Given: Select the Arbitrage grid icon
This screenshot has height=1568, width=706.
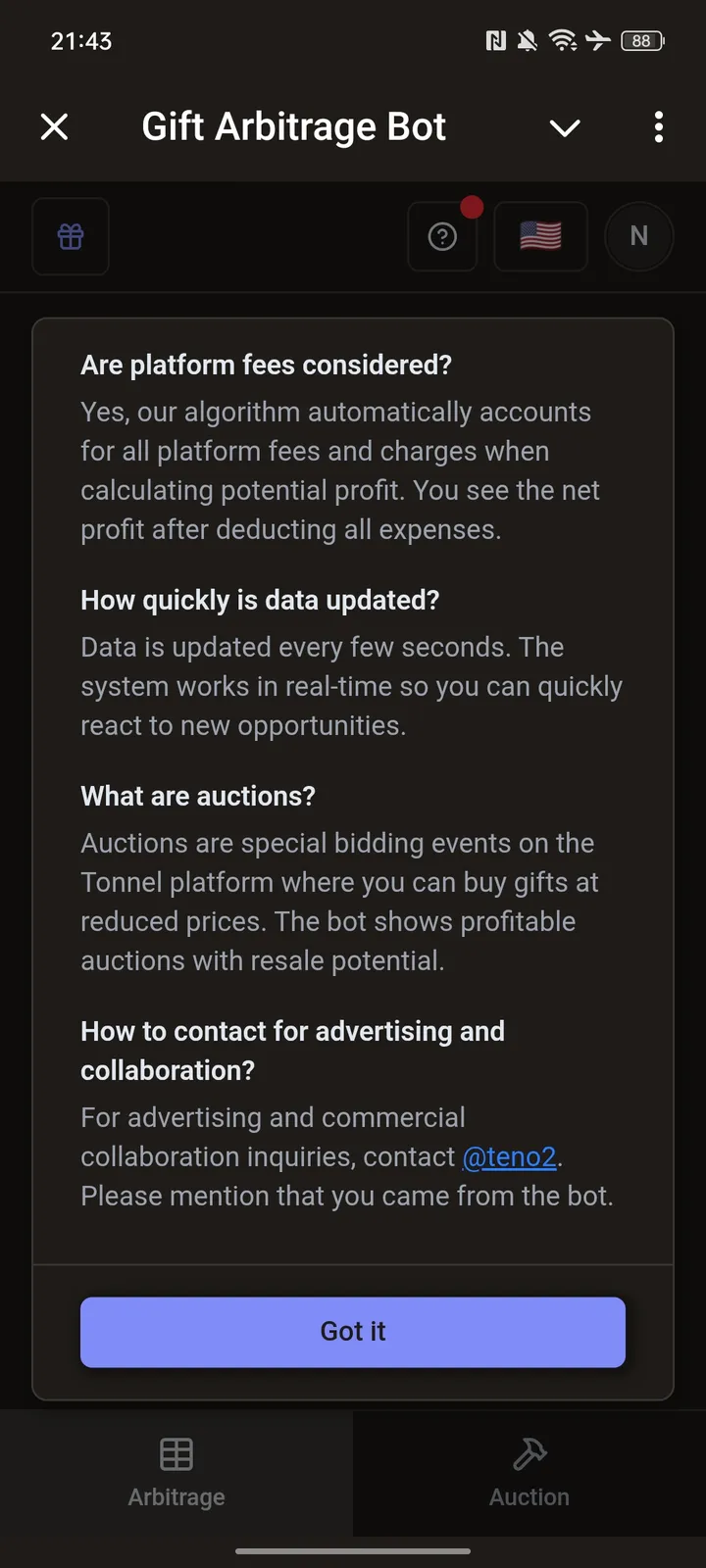Looking at the screenshot, I should point(176,1454).
